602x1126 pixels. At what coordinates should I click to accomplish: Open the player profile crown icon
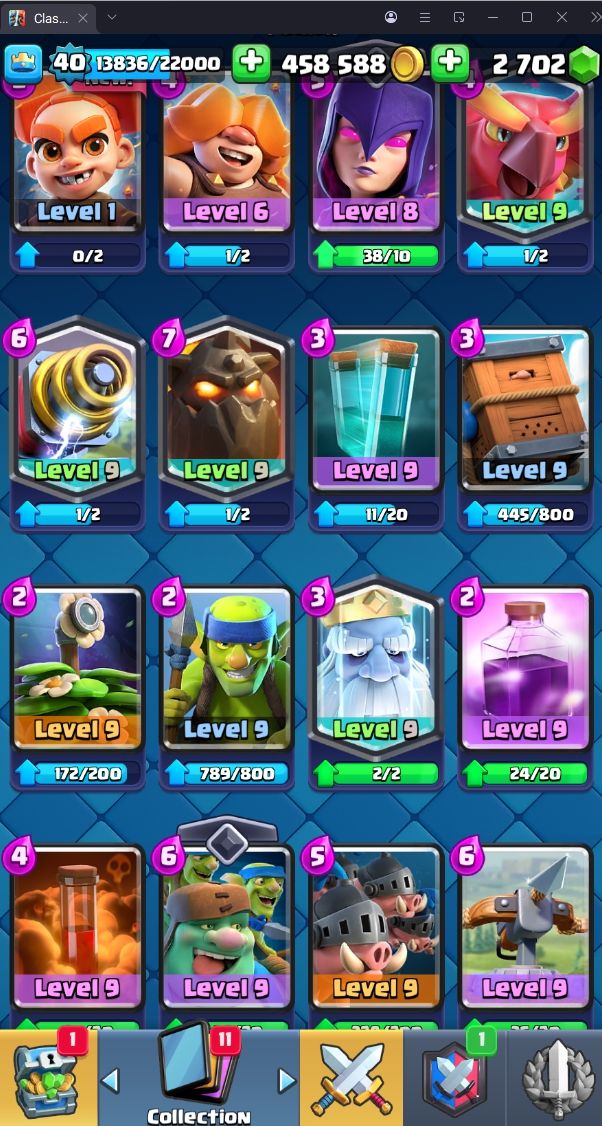[x=24, y=64]
